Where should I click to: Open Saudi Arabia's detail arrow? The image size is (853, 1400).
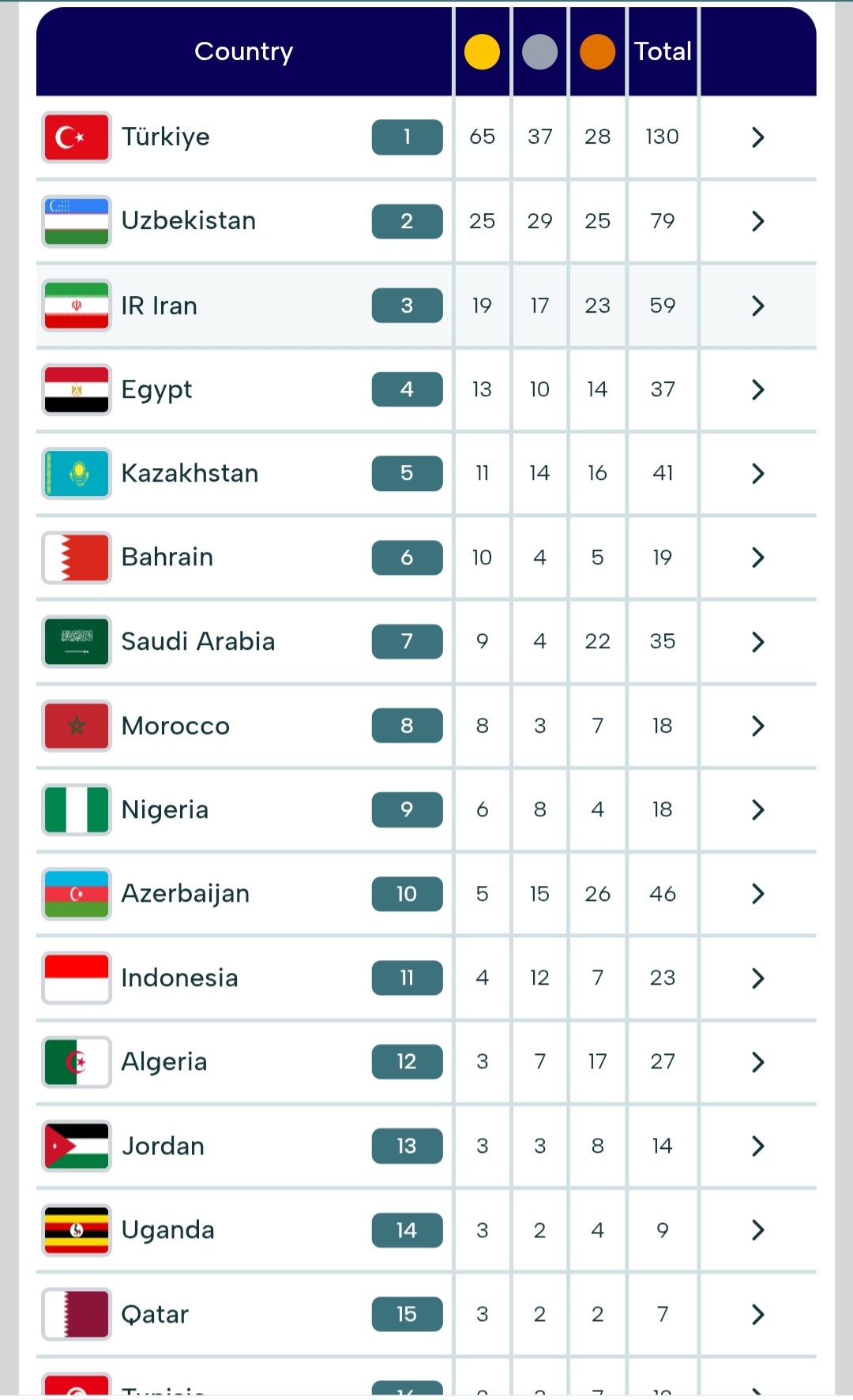(757, 642)
